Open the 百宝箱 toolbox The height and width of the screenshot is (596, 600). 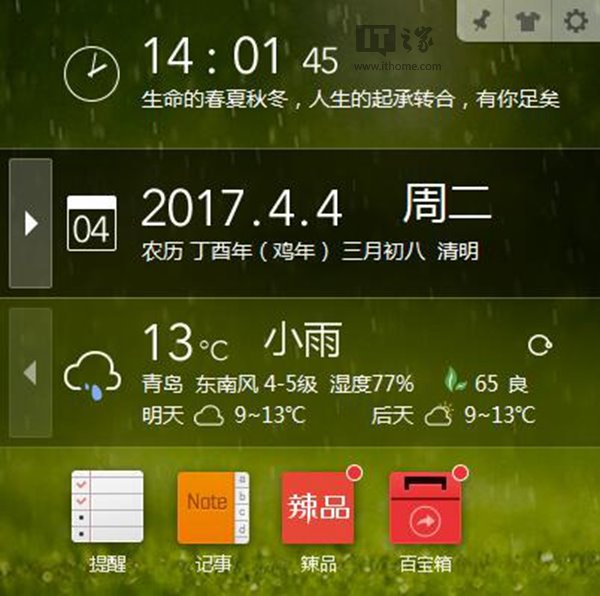425,507
